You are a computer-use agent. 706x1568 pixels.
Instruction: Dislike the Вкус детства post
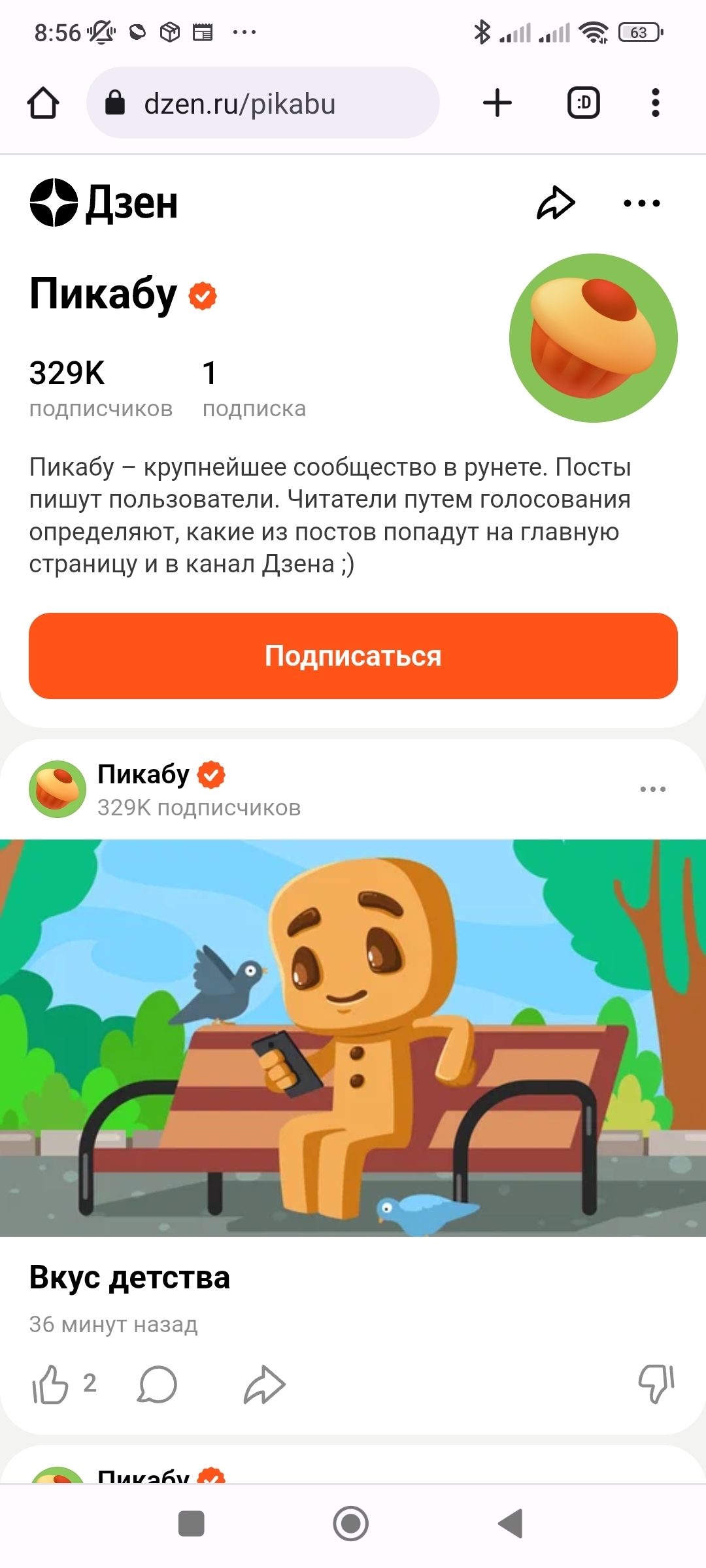tap(656, 1384)
